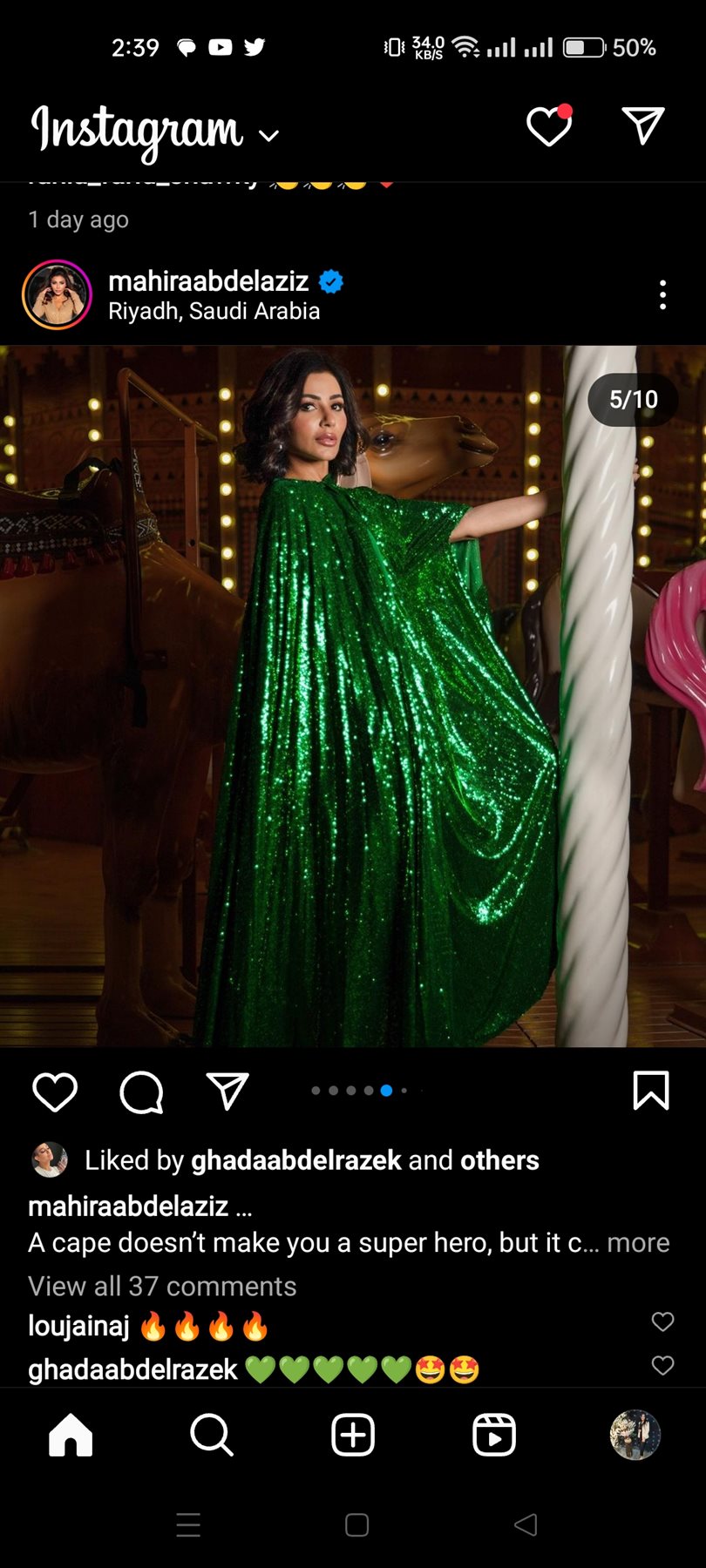
Task: Open direct messages paper plane
Action: (x=643, y=125)
